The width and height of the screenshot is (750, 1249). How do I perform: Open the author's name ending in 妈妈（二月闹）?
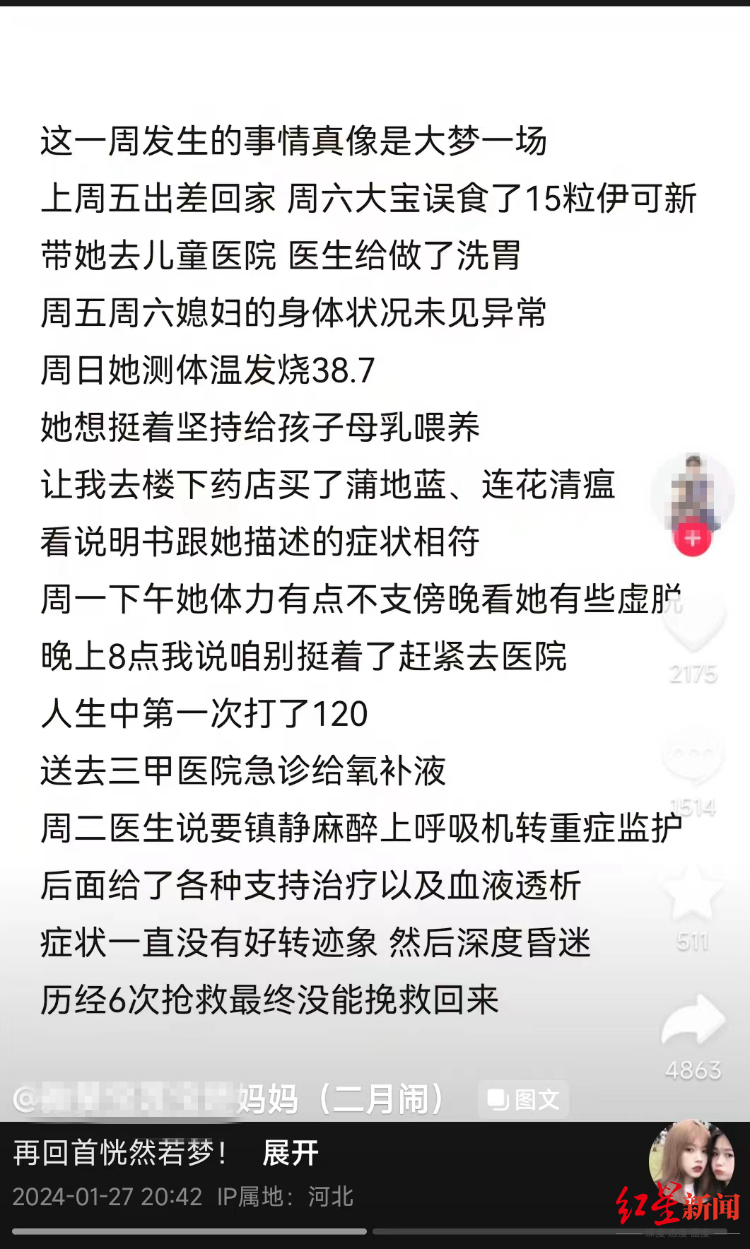(230, 1100)
